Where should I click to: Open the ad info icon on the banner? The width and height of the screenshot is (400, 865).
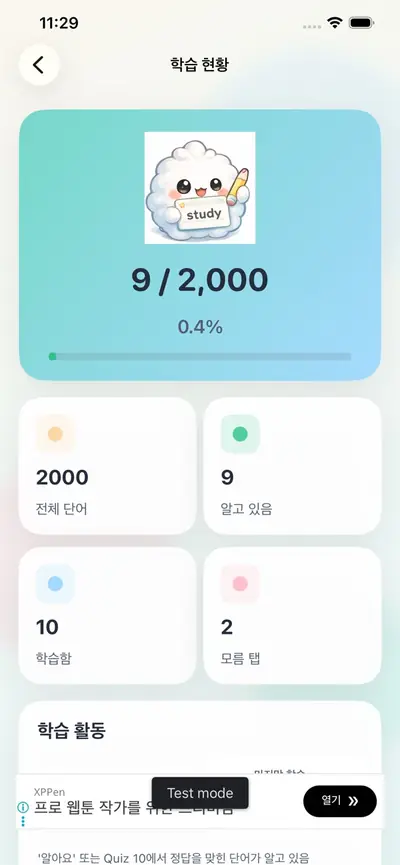23,807
